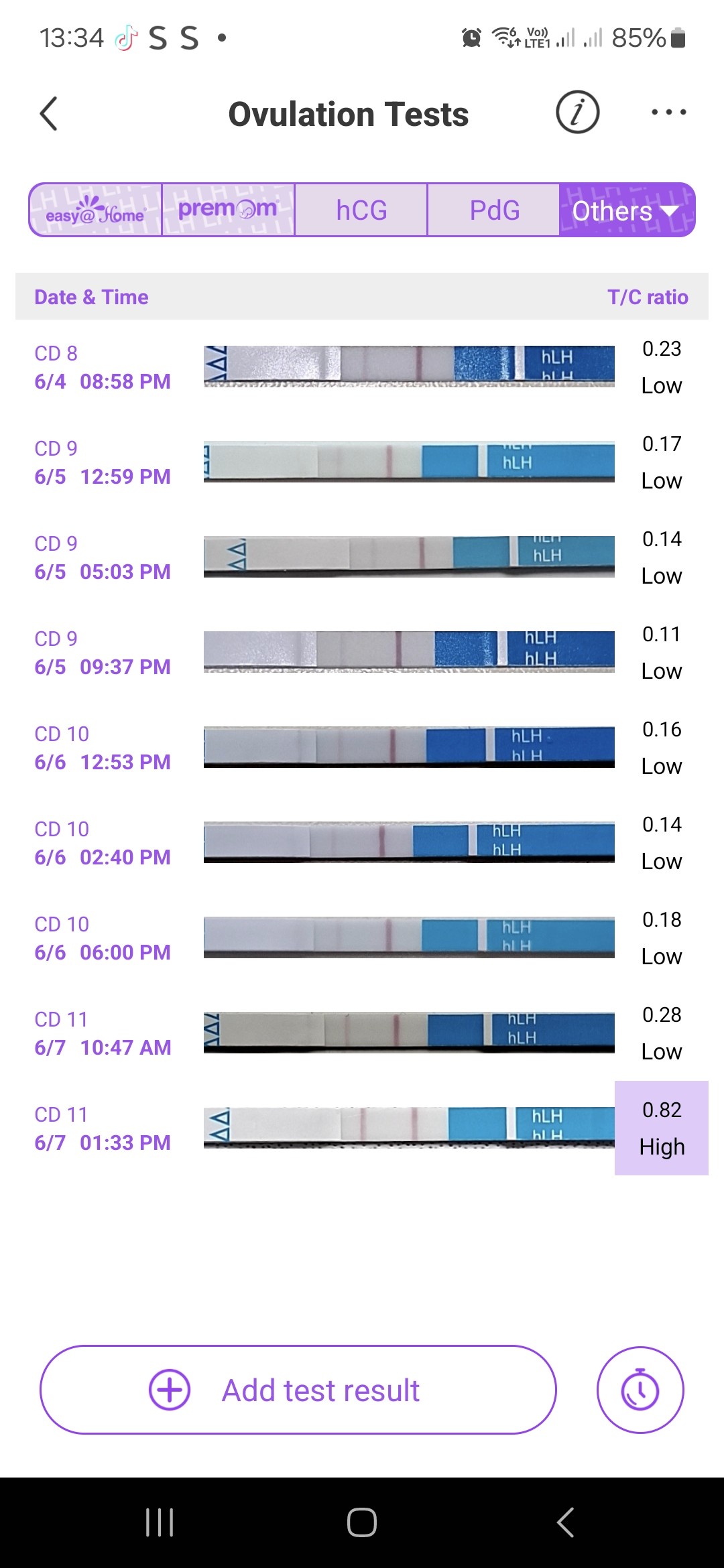The height and width of the screenshot is (1568, 724).
Task: Tap the system home button
Action: (x=362, y=1522)
